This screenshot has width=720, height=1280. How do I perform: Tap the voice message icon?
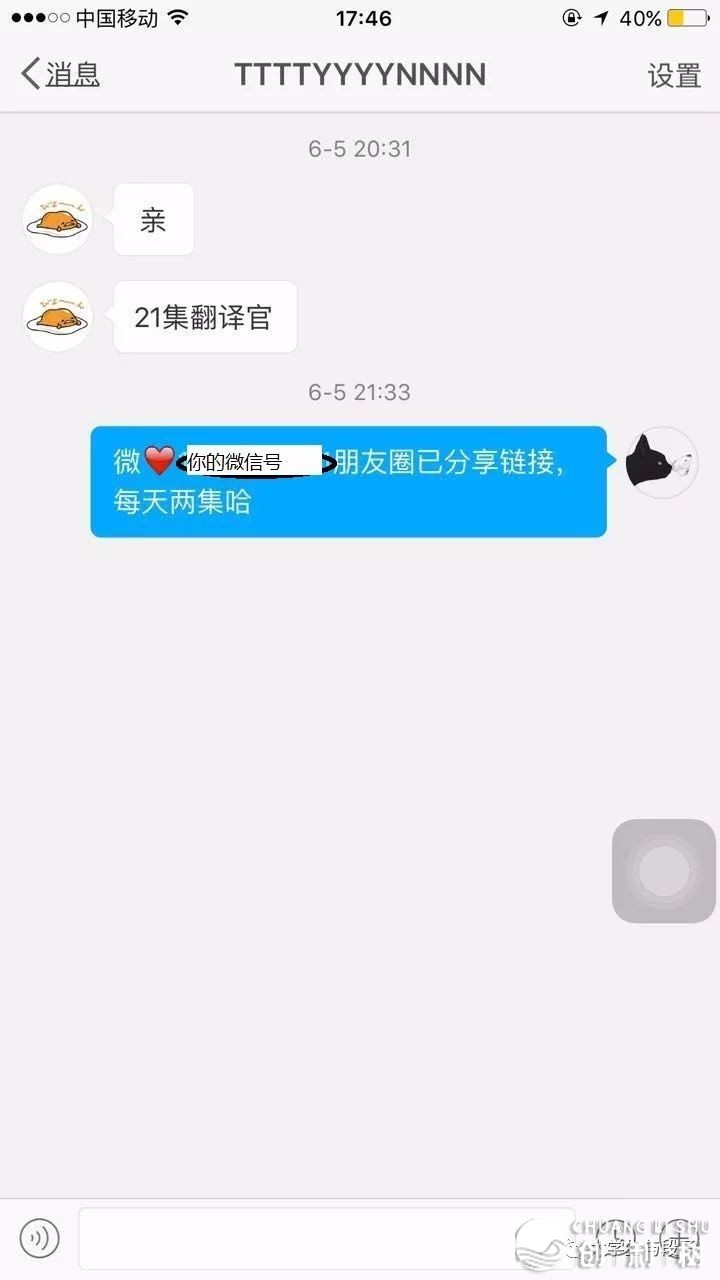pyautogui.click(x=40, y=1239)
